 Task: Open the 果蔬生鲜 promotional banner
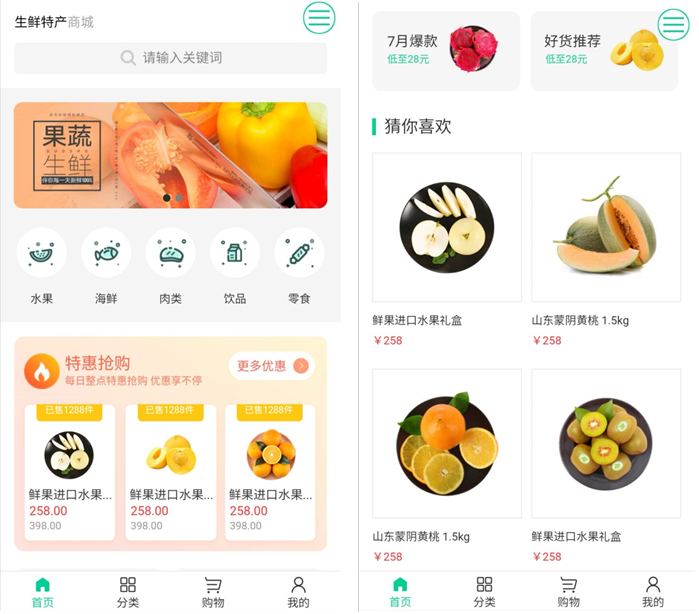tap(170, 155)
